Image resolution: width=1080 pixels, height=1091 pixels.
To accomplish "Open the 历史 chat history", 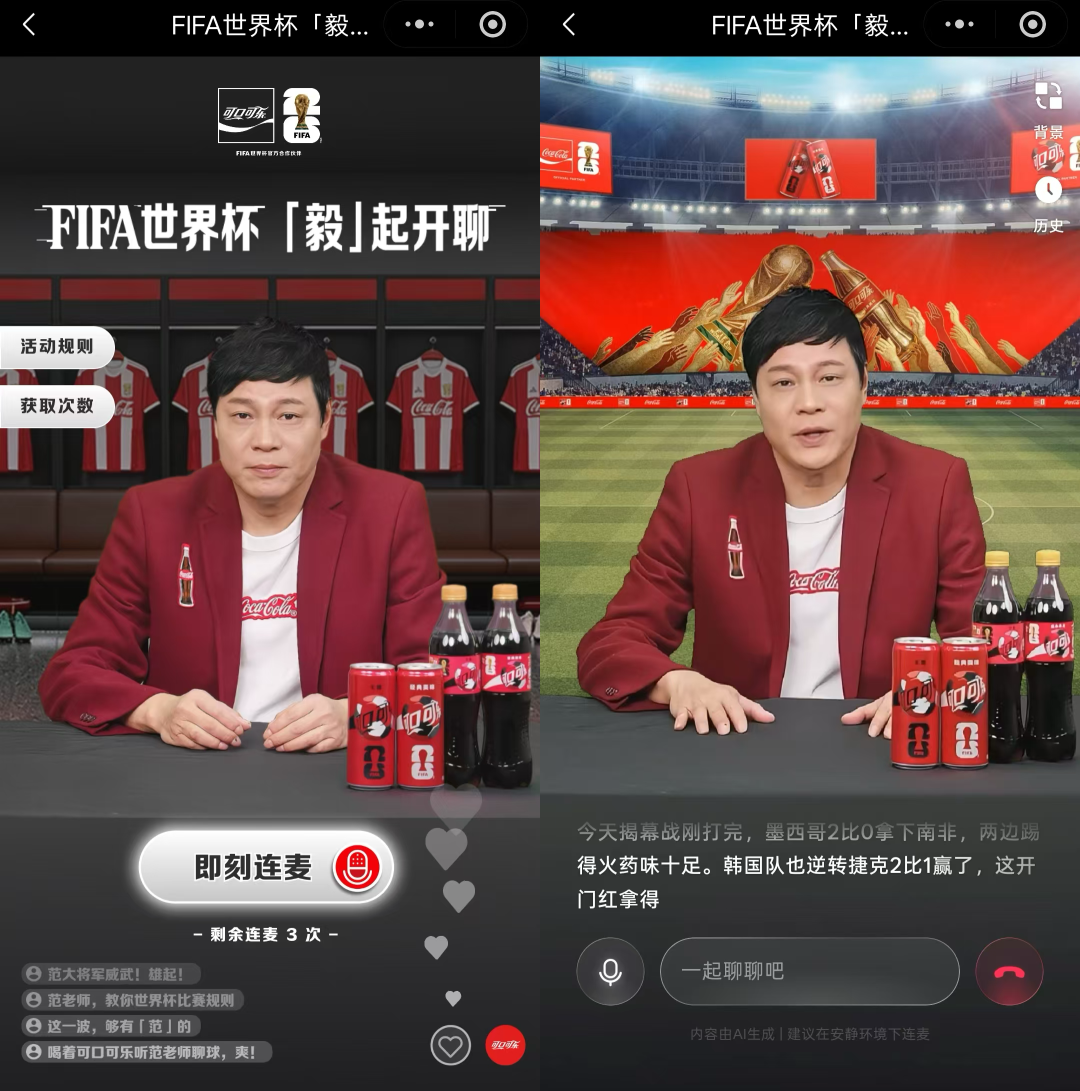I will tap(1048, 205).
